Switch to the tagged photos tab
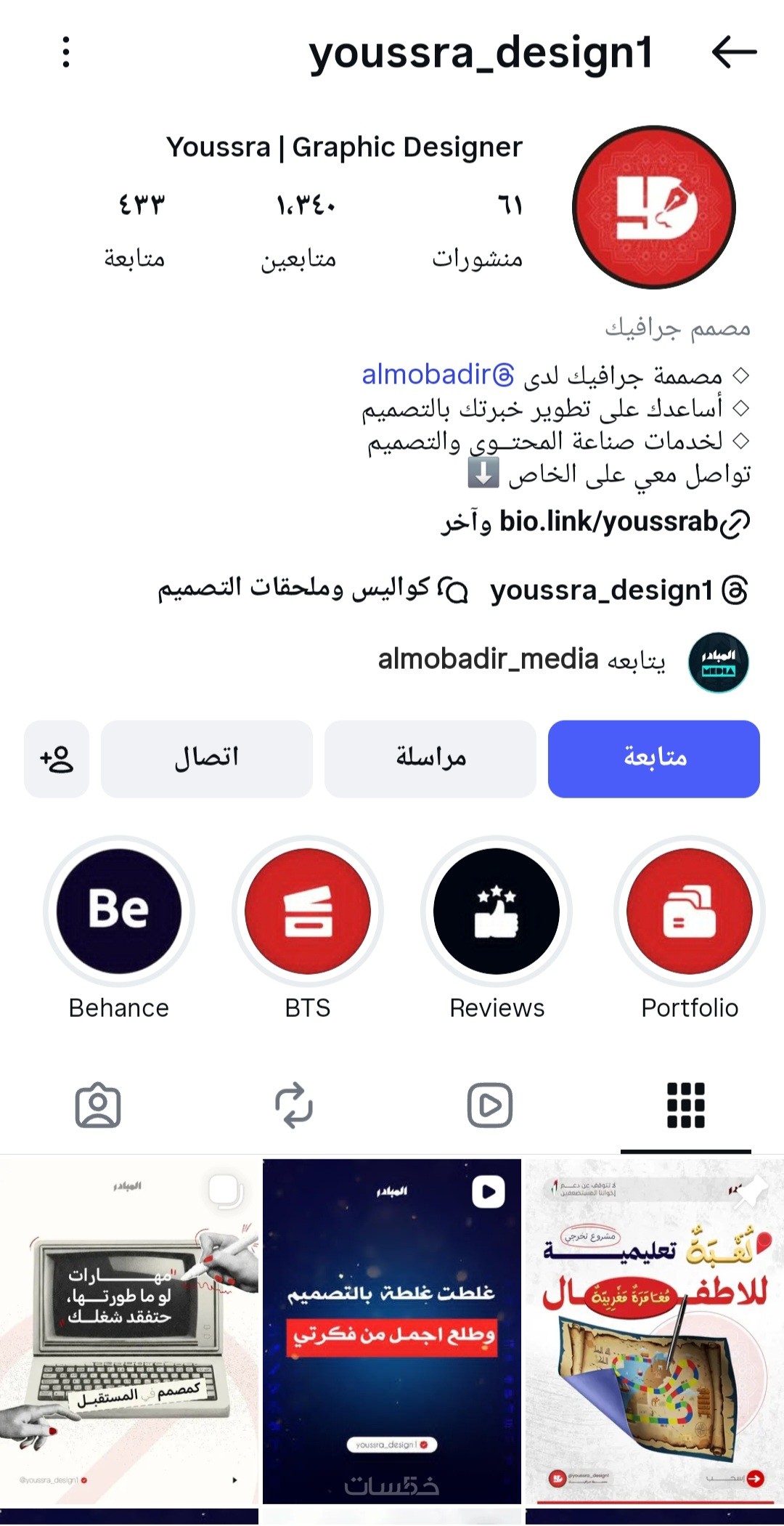The width and height of the screenshot is (784, 1526). [98, 1105]
